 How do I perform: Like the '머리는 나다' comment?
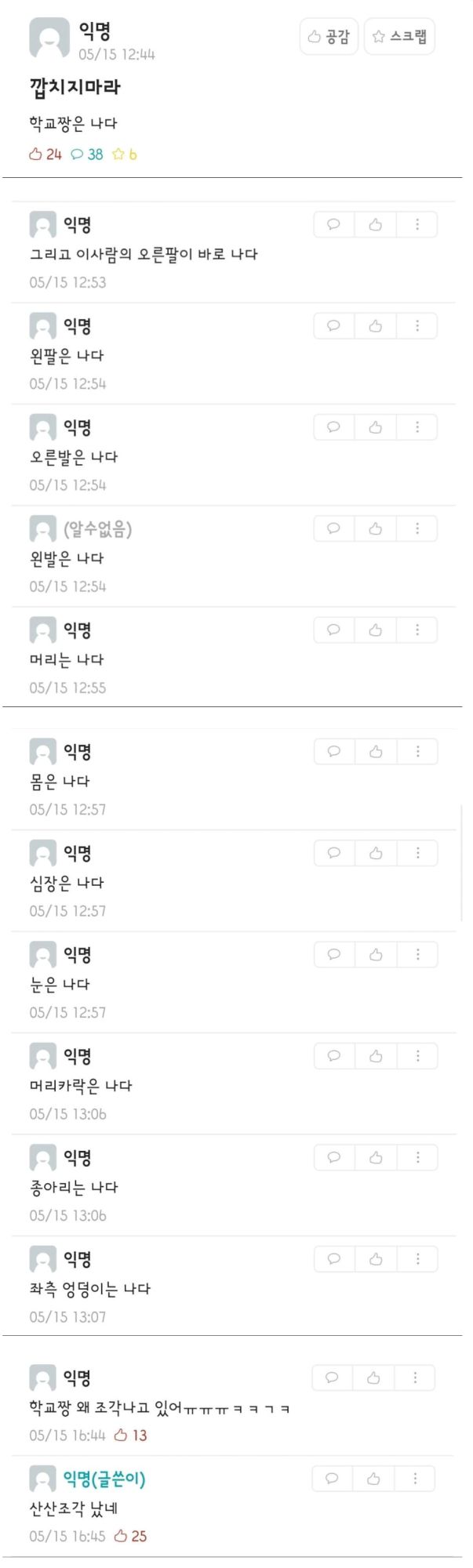coord(376,630)
